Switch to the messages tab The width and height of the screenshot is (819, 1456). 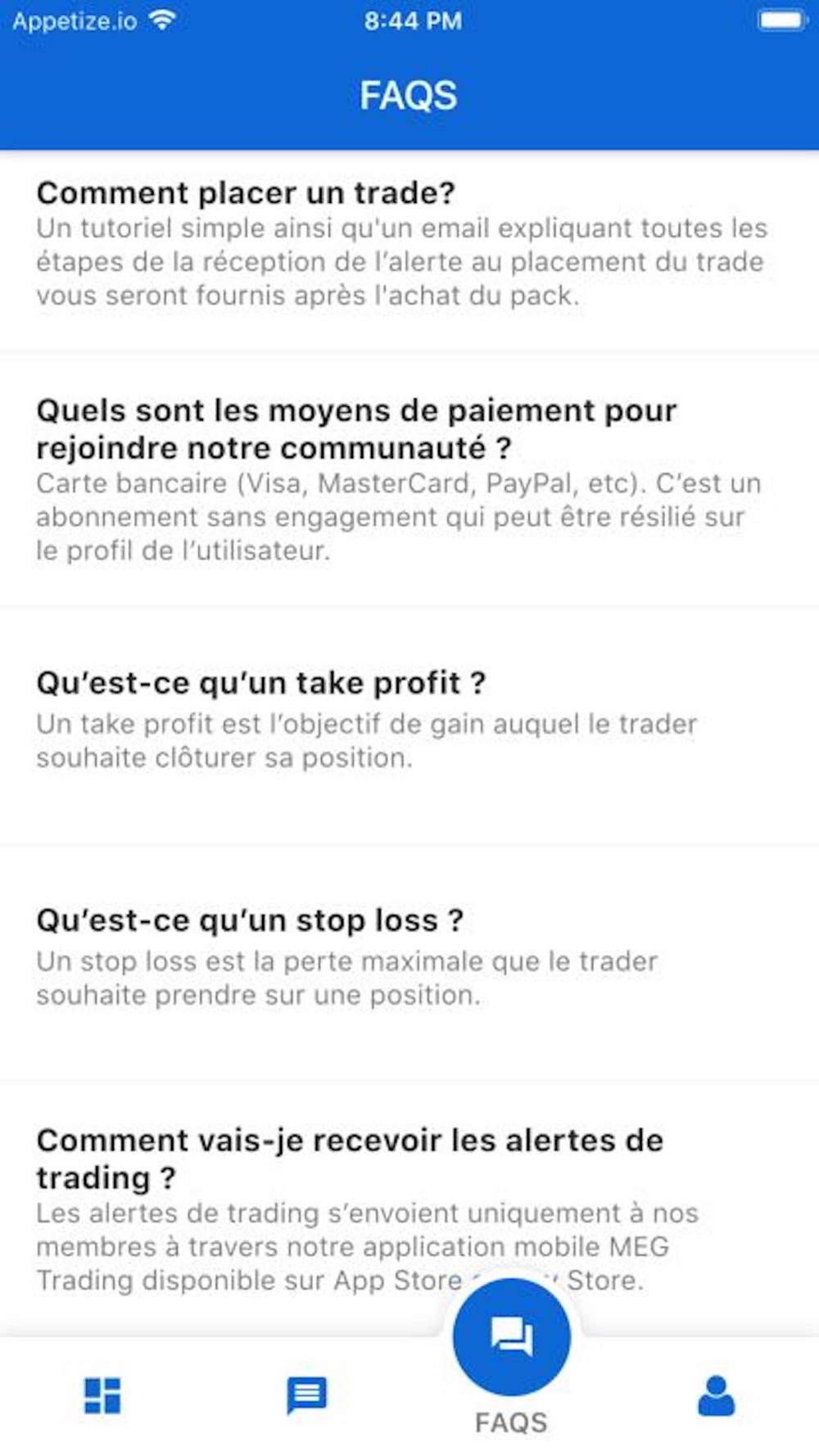[x=307, y=1395]
